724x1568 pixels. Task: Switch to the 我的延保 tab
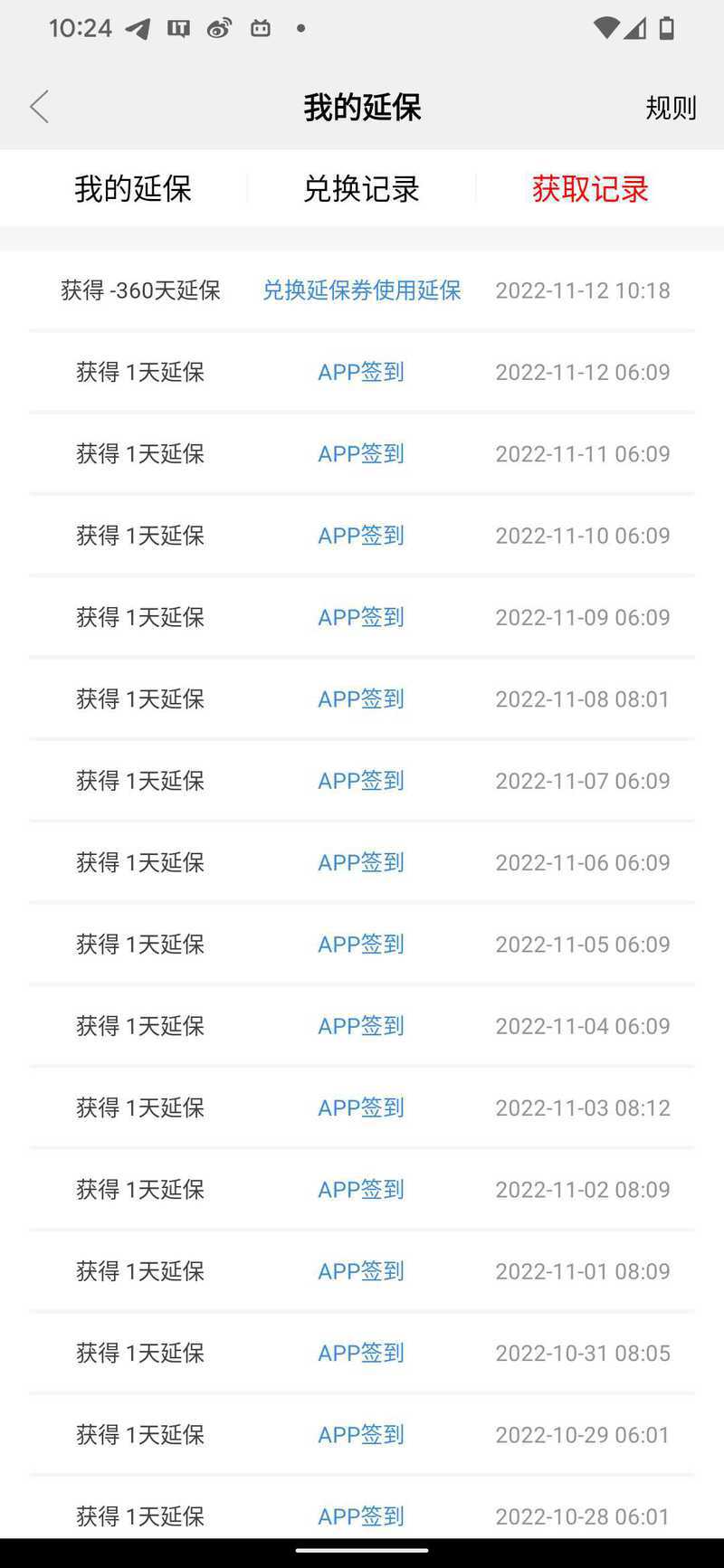(x=133, y=189)
